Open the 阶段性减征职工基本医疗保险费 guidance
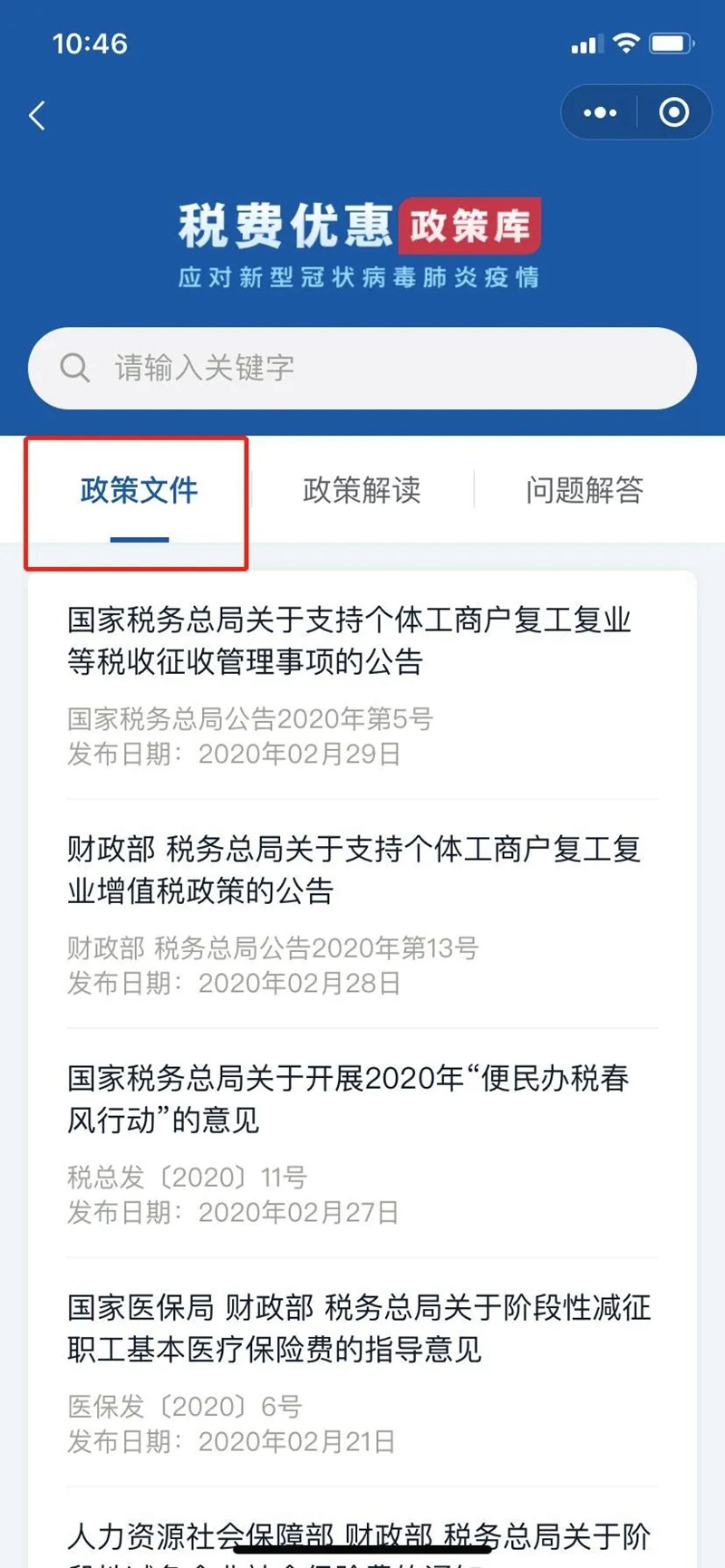Viewport: 725px width, 1568px height. click(358, 1328)
